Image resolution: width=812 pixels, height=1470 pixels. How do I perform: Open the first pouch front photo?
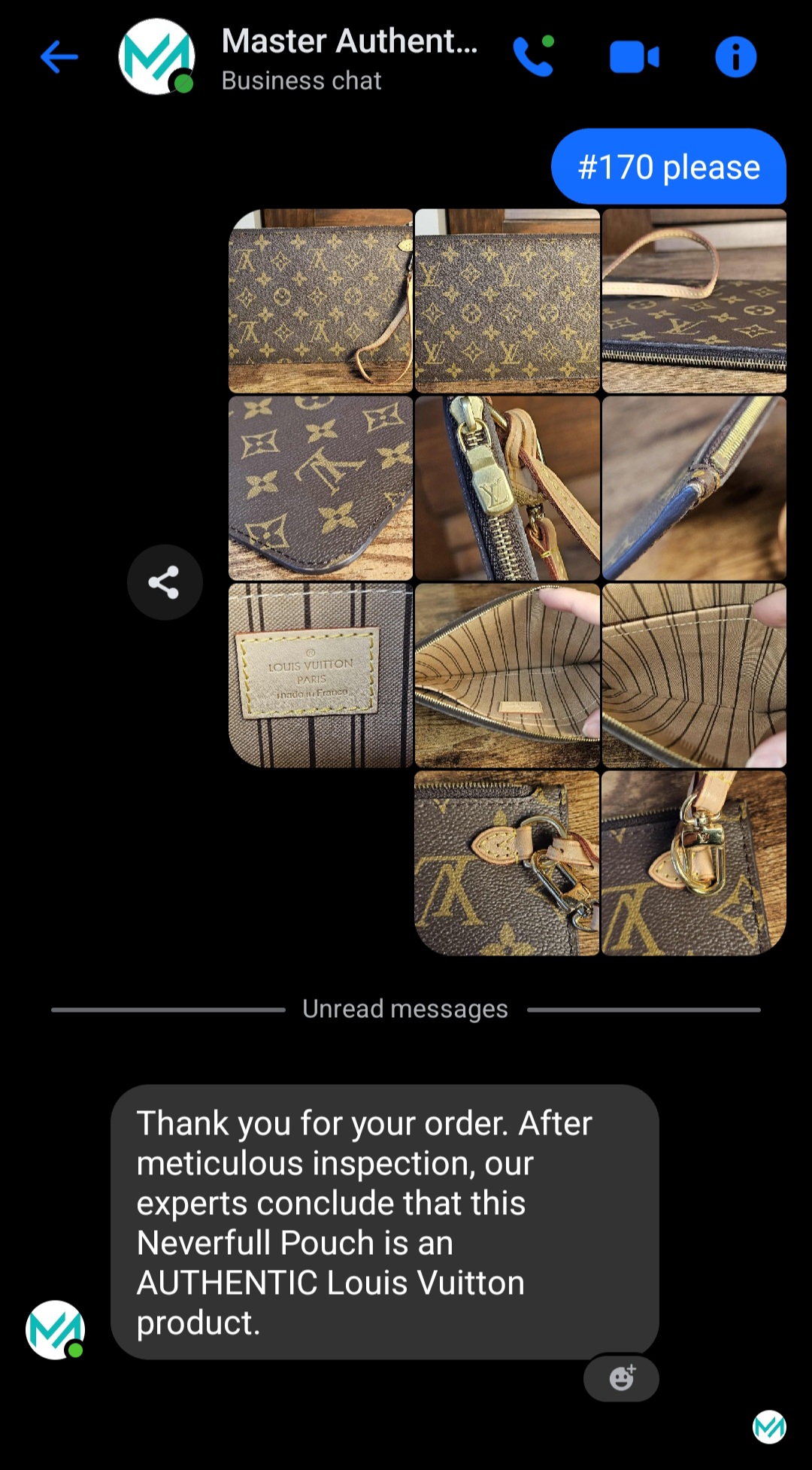[320, 301]
